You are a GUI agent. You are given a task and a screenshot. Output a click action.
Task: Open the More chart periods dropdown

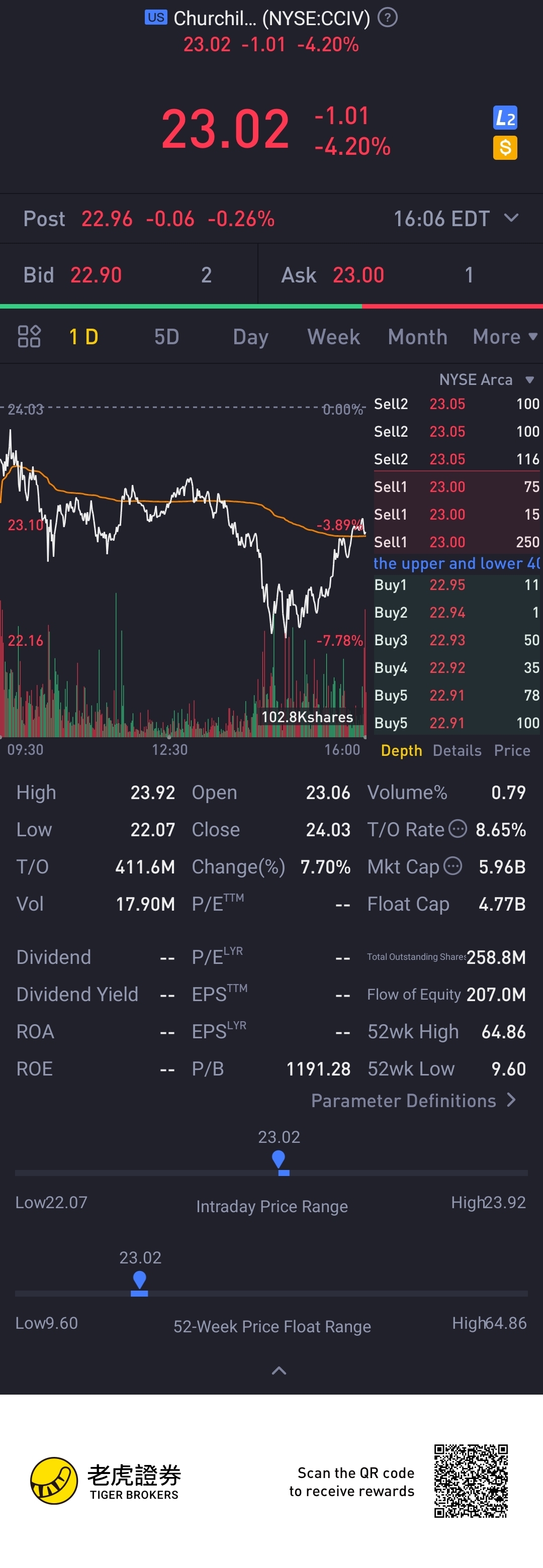(x=504, y=337)
